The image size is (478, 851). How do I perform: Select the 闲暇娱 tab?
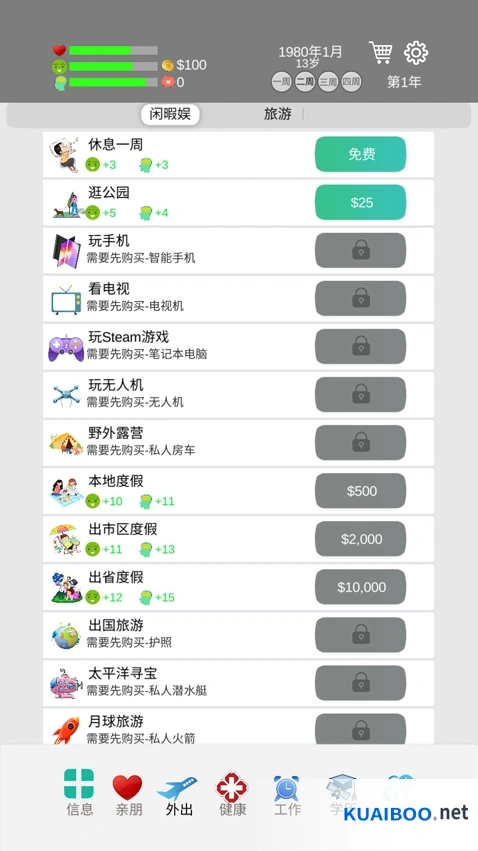[x=170, y=114]
